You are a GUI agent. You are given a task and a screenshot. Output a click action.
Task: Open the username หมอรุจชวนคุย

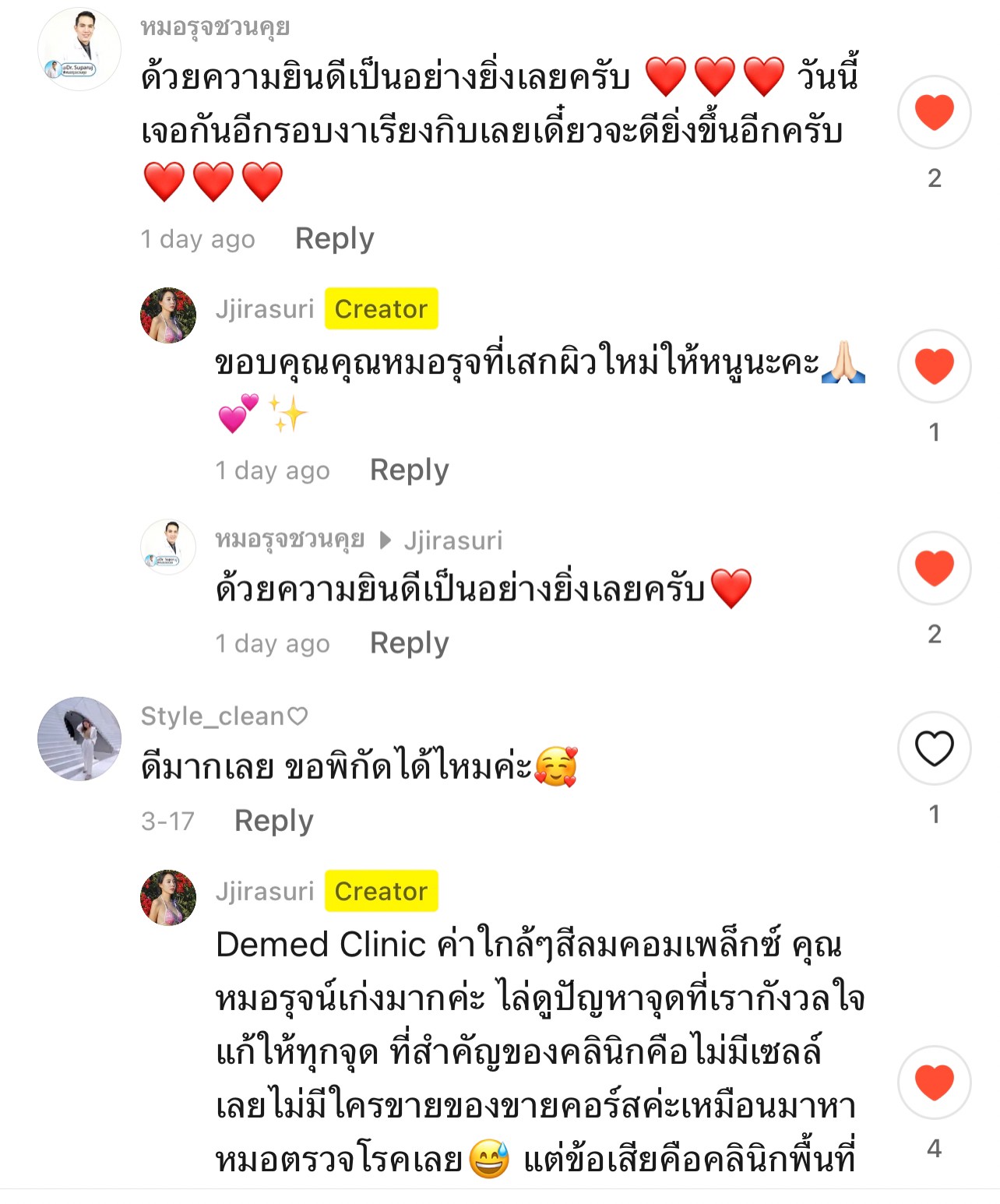tap(213, 27)
